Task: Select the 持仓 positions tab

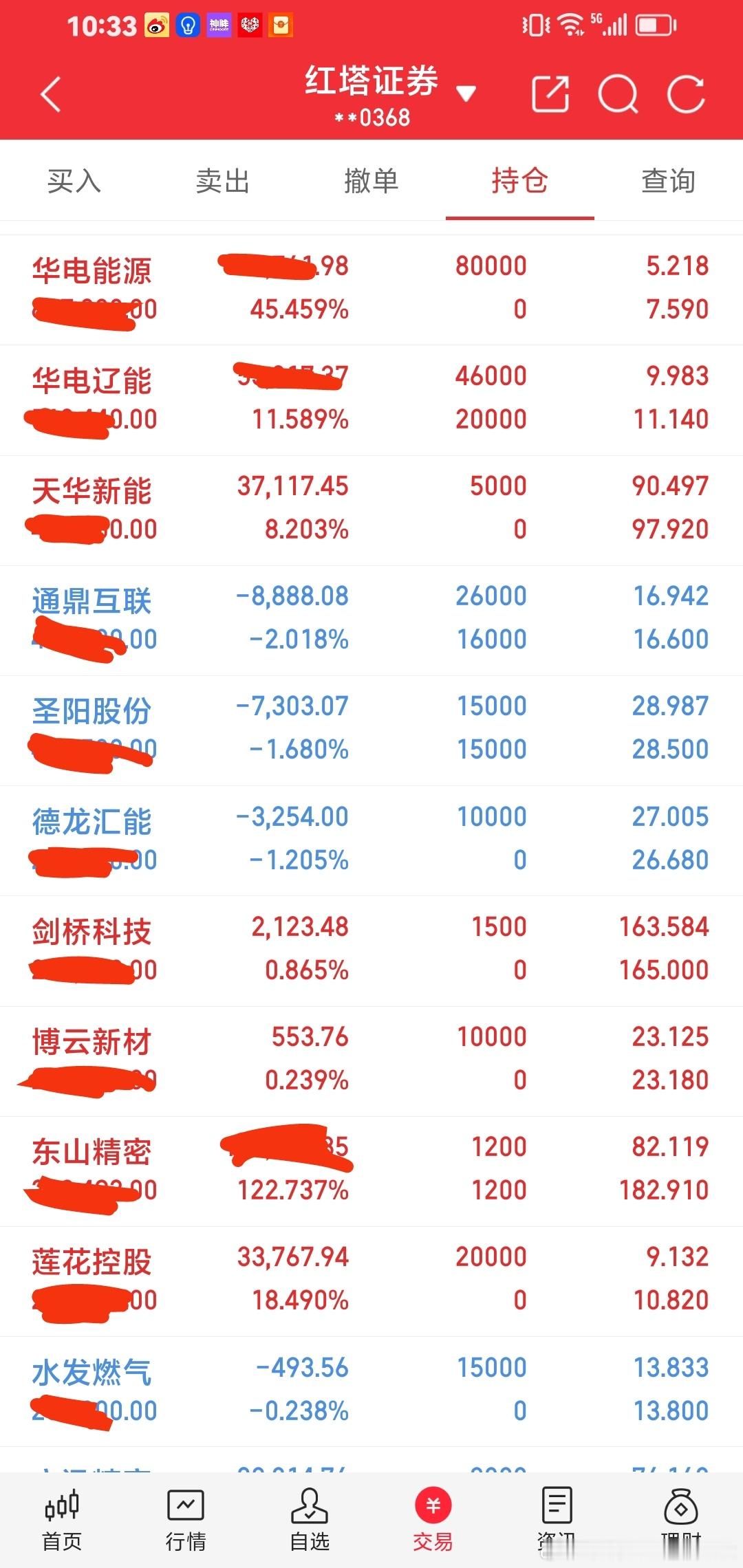Action: tap(519, 181)
